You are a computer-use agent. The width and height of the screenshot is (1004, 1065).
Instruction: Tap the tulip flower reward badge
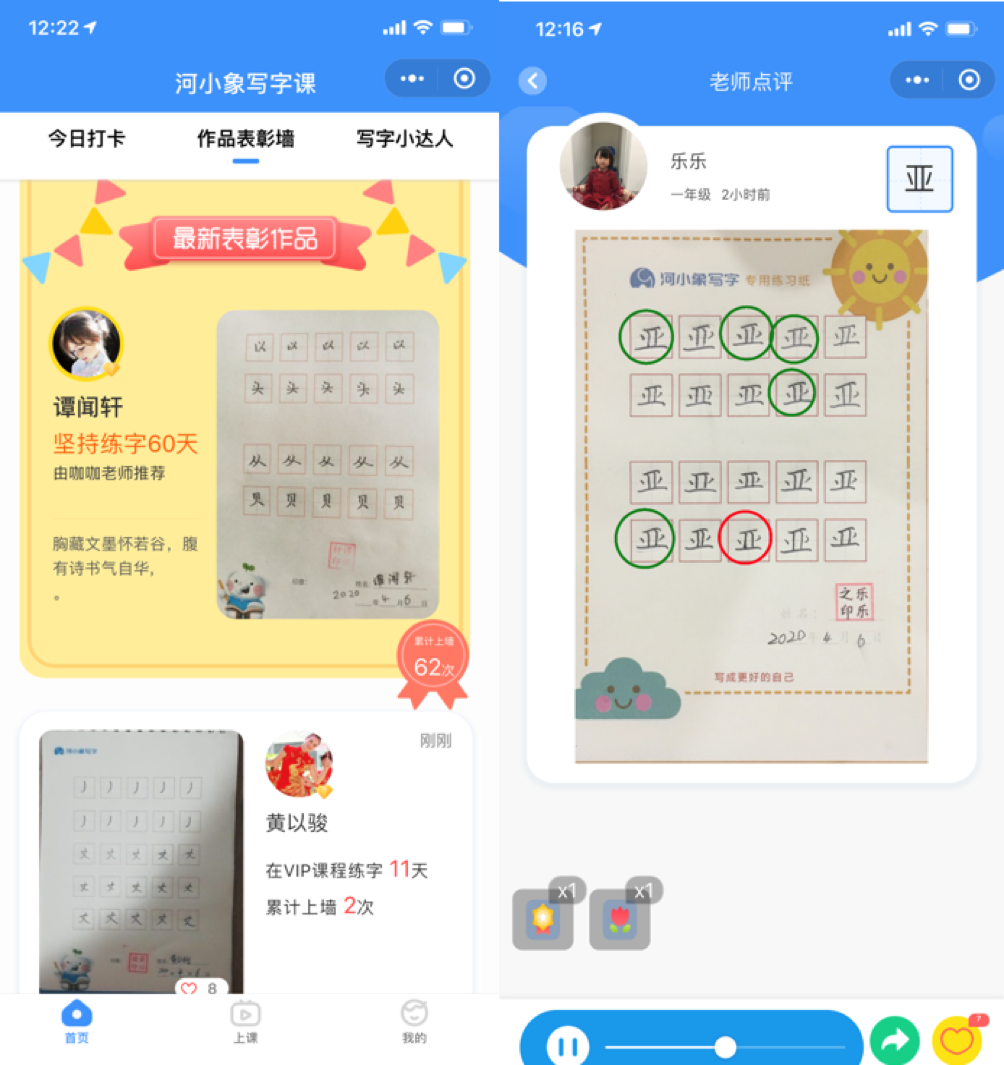tap(619, 921)
